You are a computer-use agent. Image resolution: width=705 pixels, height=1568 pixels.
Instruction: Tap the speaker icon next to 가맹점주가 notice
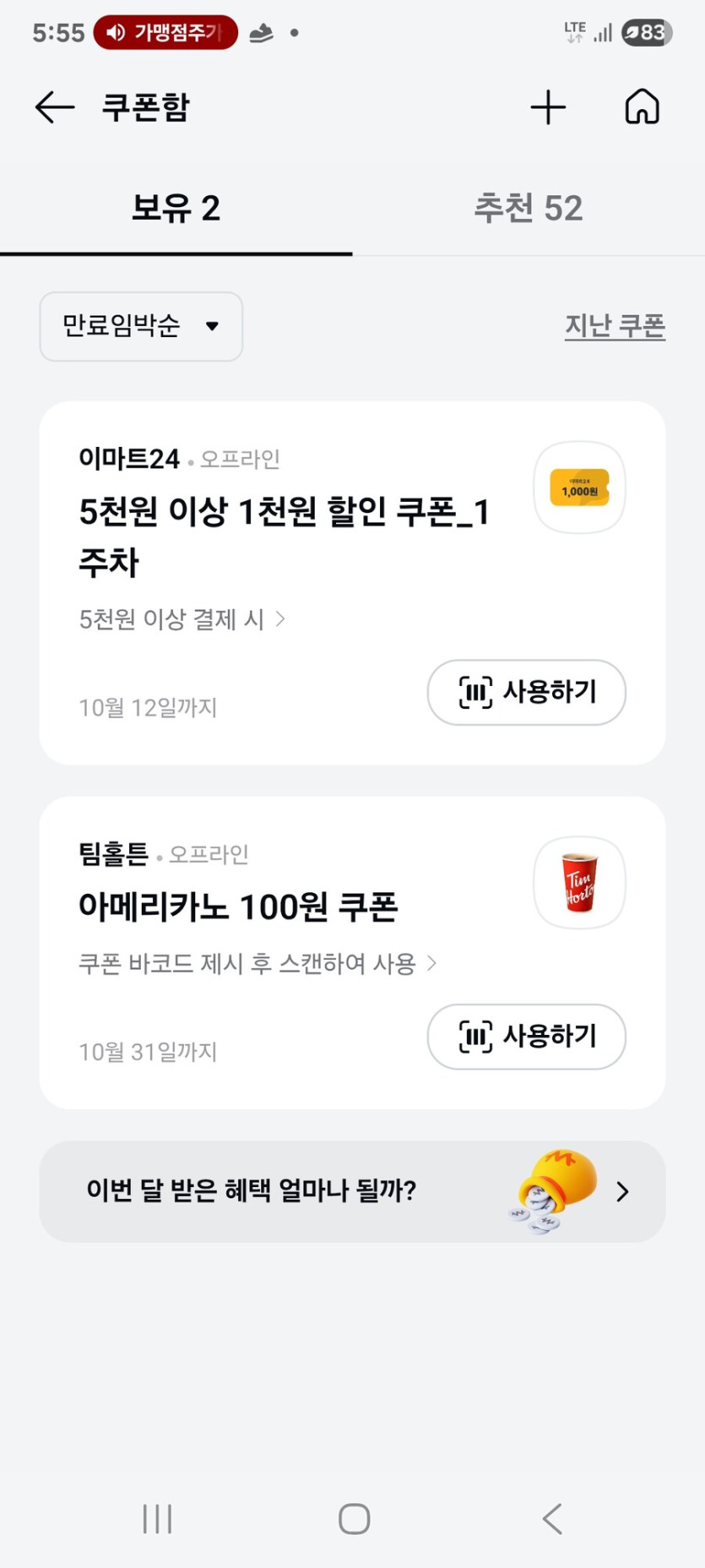point(116,33)
